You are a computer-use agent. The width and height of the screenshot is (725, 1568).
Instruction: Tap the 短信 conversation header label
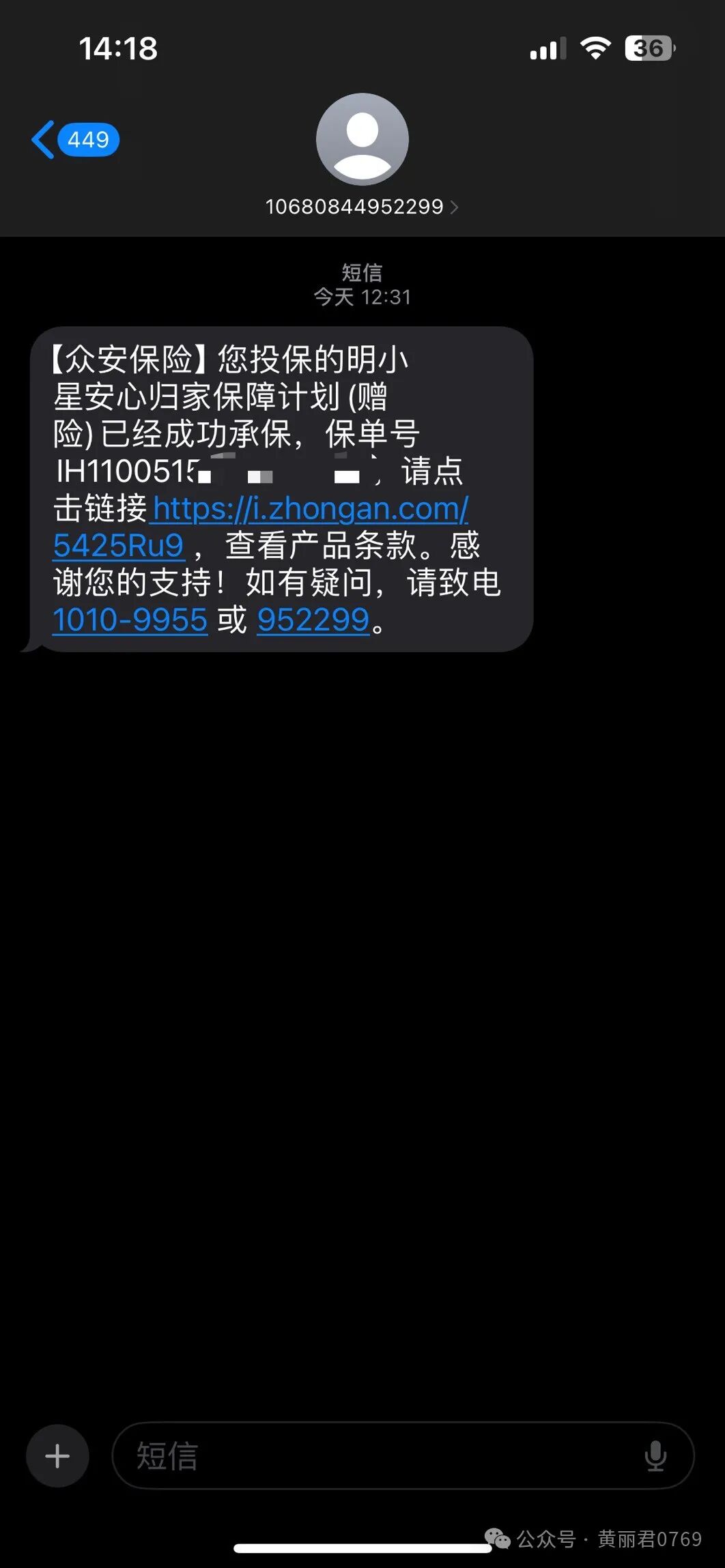click(362, 272)
